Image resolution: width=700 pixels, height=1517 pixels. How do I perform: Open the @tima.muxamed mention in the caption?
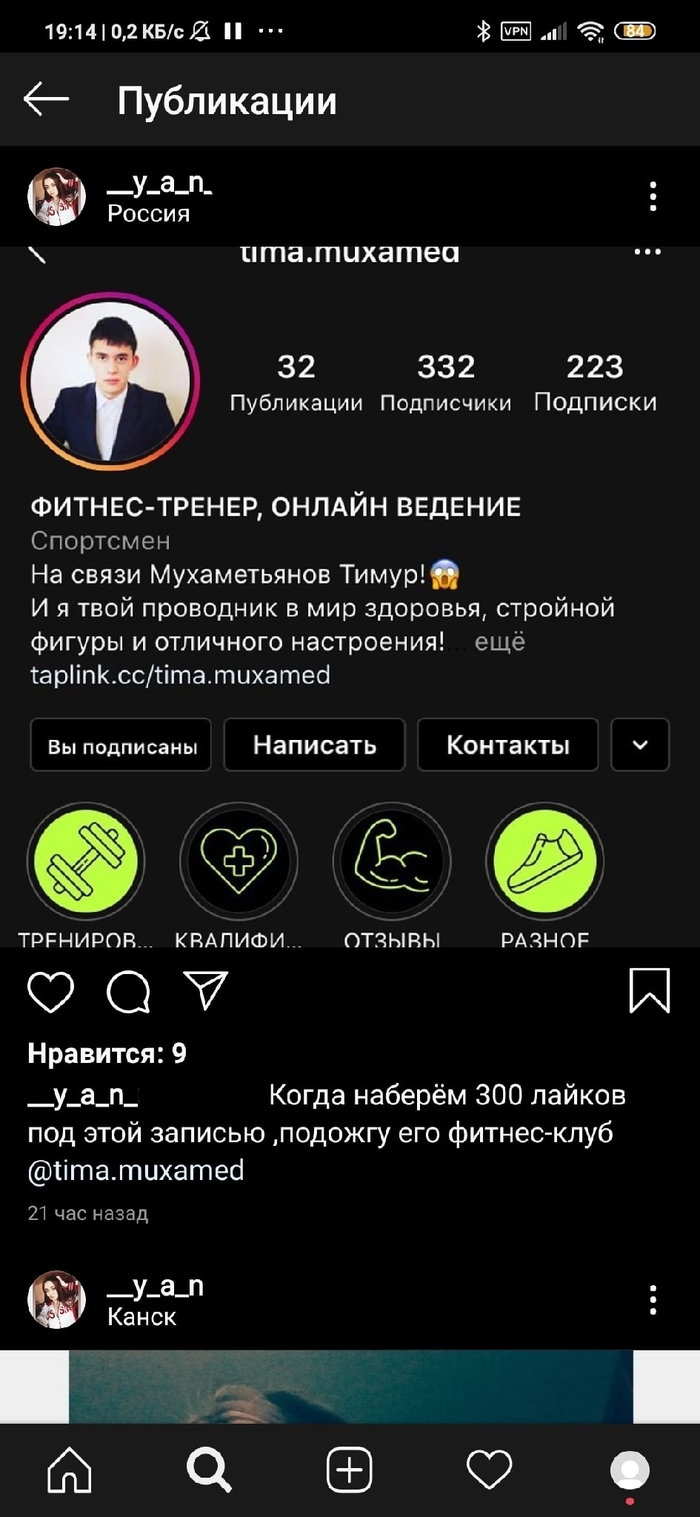(x=136, y=1170)
